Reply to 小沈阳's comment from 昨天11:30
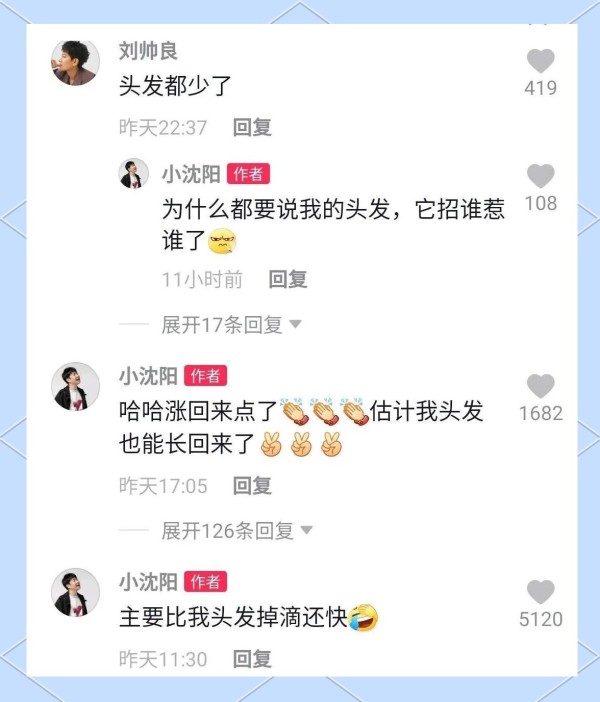600x702 pixels. pyautogui.click(x=252, y=659)
